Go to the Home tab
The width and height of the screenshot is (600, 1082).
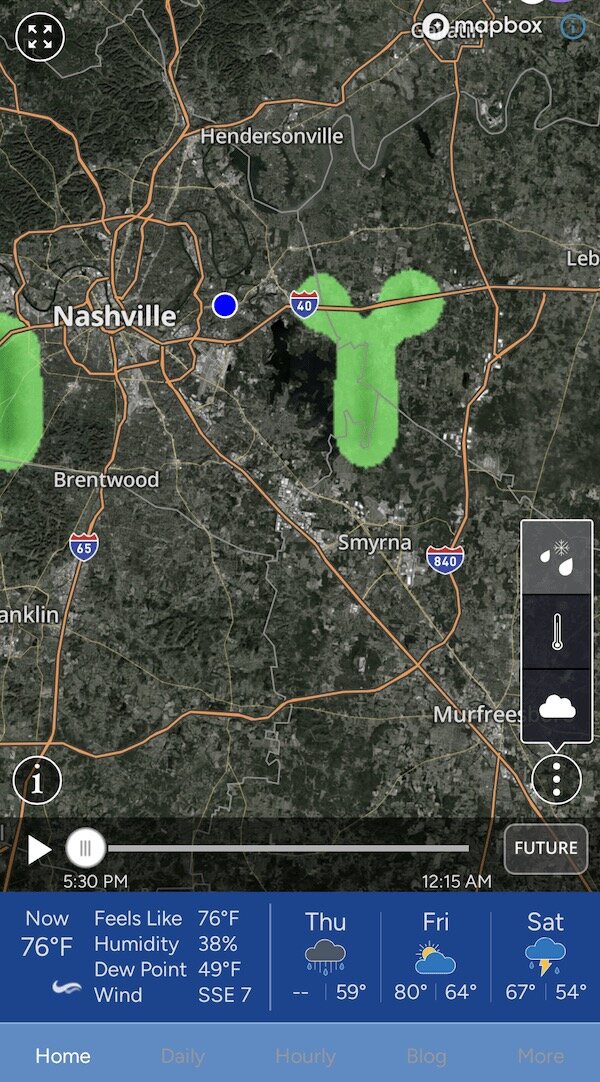click(62, 1056)
